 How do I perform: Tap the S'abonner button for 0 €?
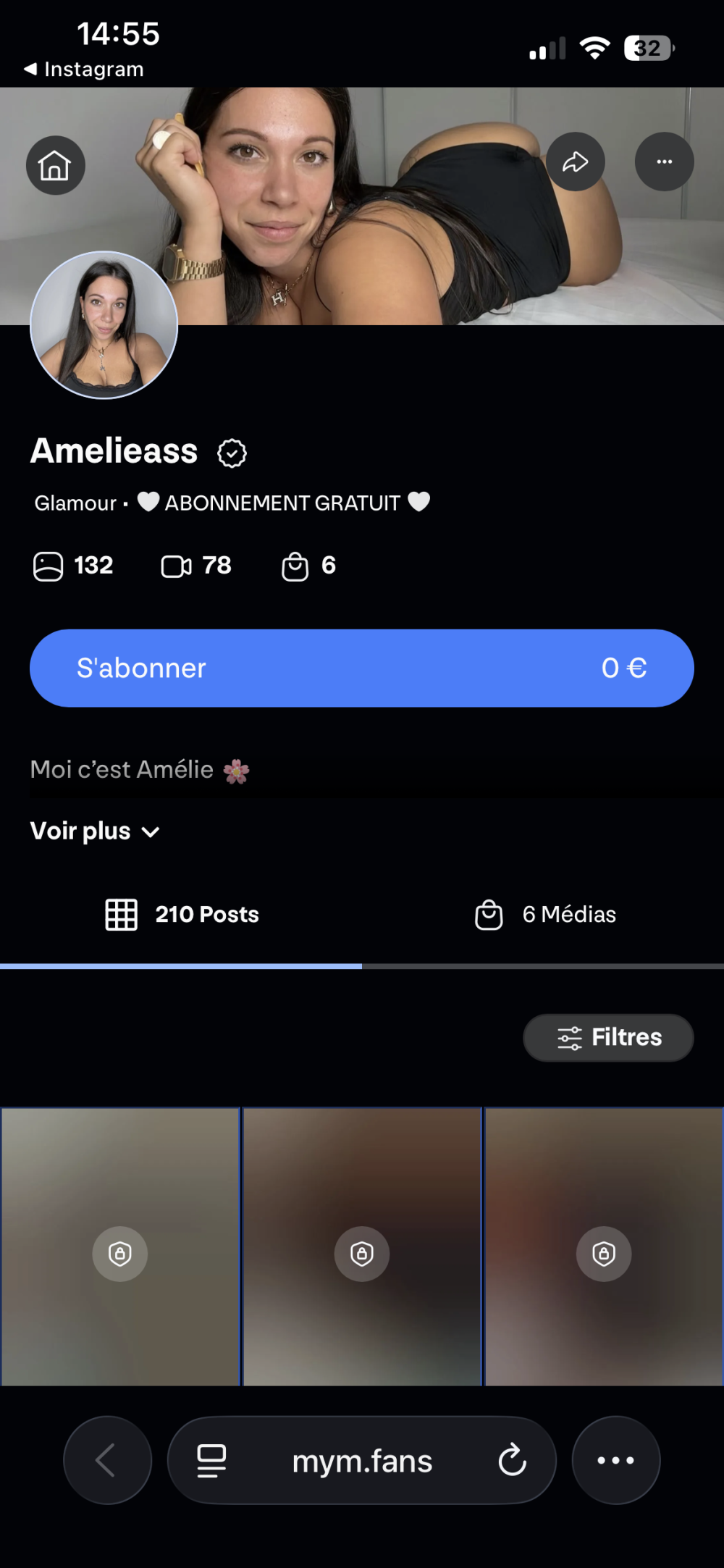(x=362, y=668)
